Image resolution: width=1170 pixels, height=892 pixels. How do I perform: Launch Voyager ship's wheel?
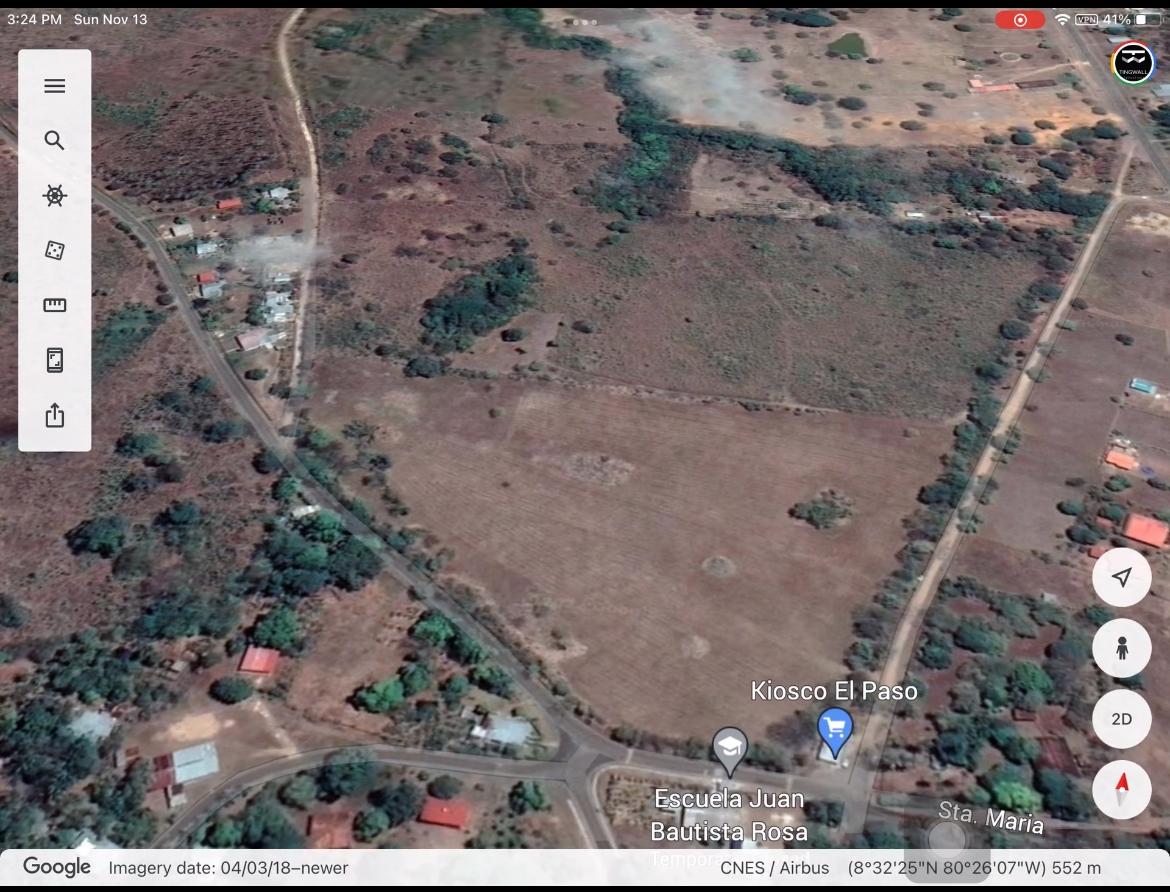pos(55,196)
